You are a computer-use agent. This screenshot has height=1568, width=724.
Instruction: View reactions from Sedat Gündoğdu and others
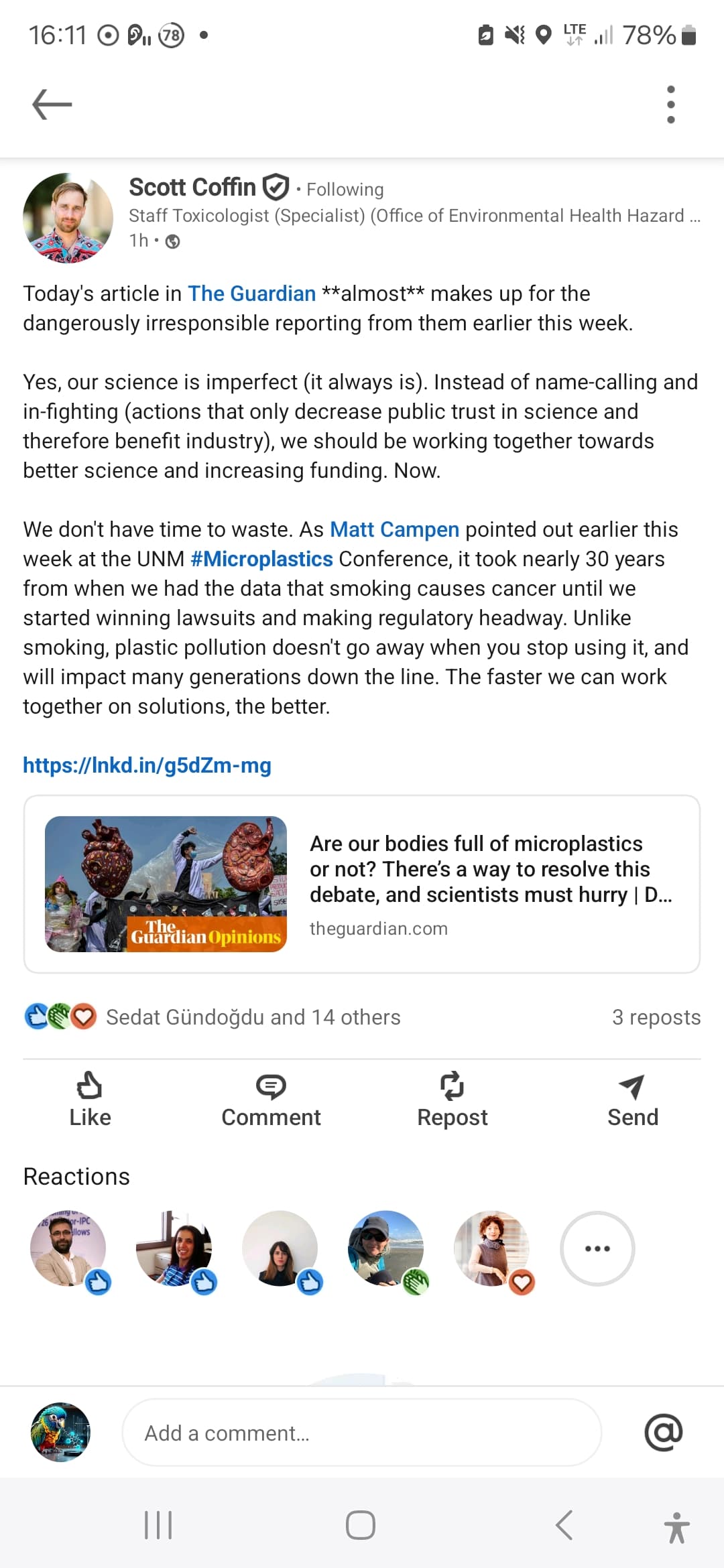(x=253, y=1017)
